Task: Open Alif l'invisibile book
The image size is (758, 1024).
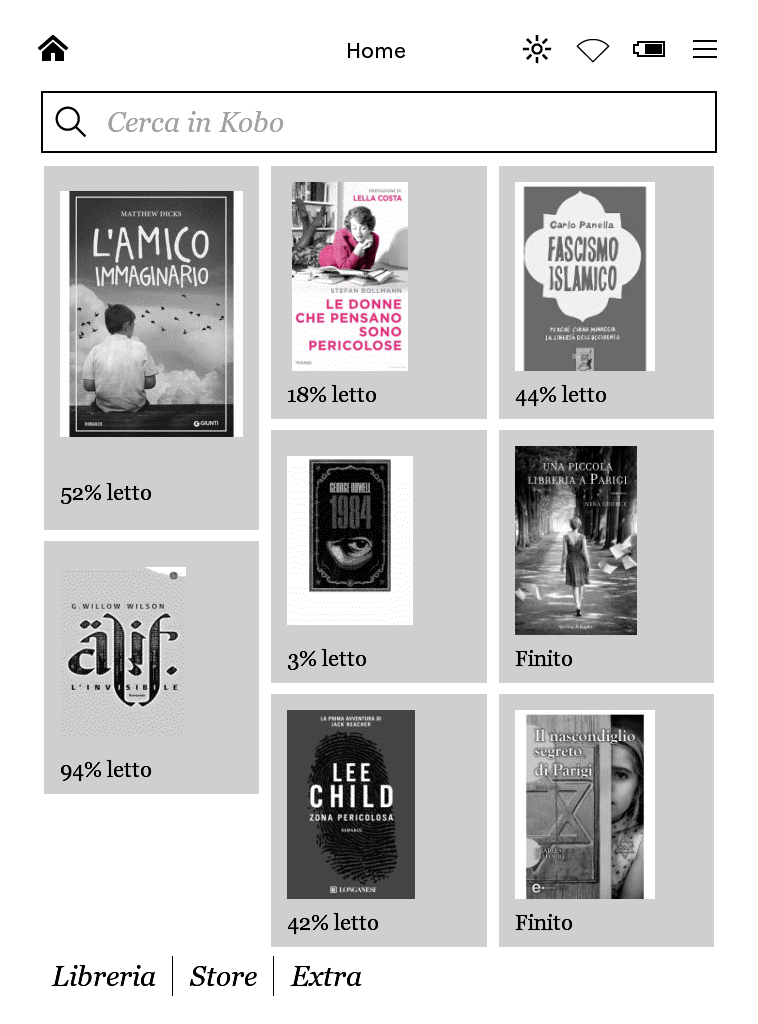Action: point(123,651)
